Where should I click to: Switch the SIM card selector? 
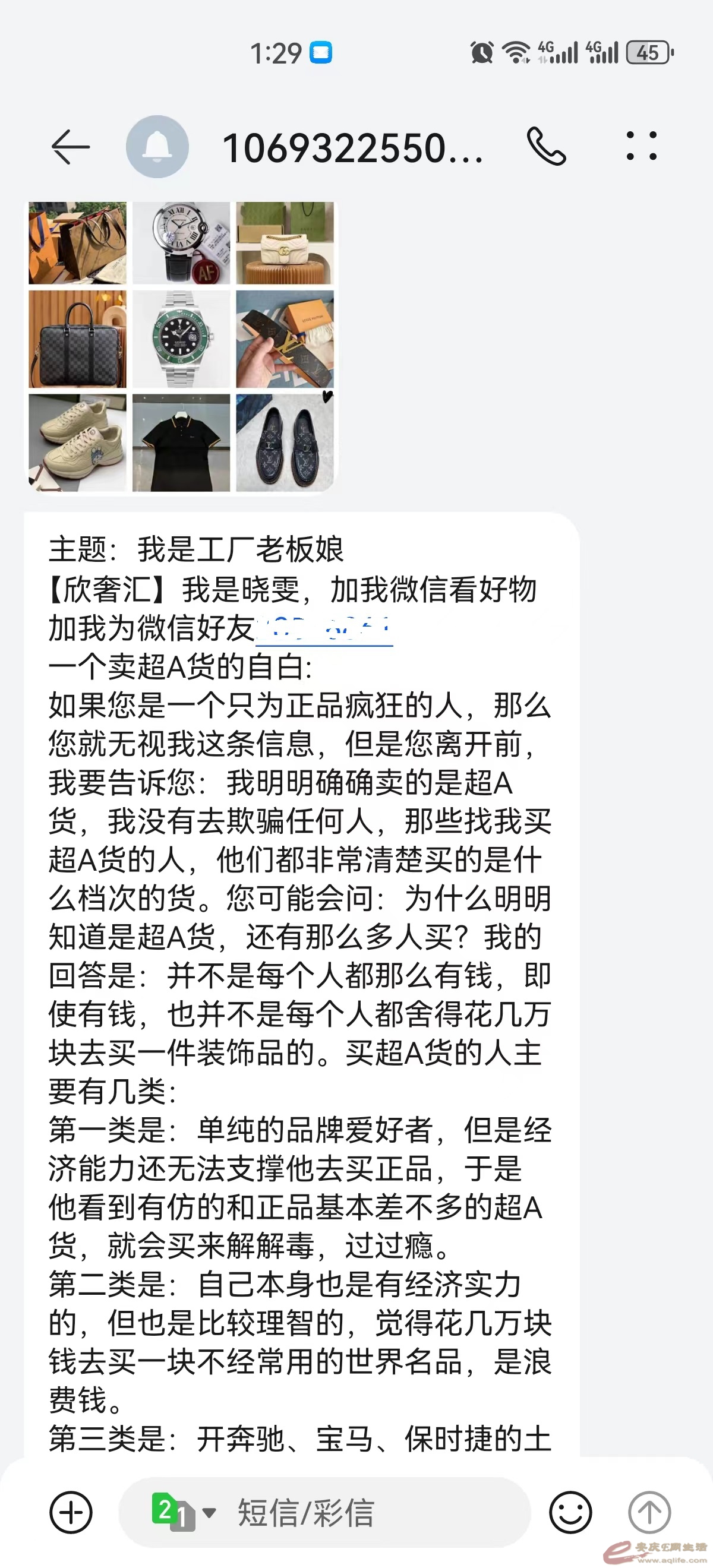click(182, 1512)
